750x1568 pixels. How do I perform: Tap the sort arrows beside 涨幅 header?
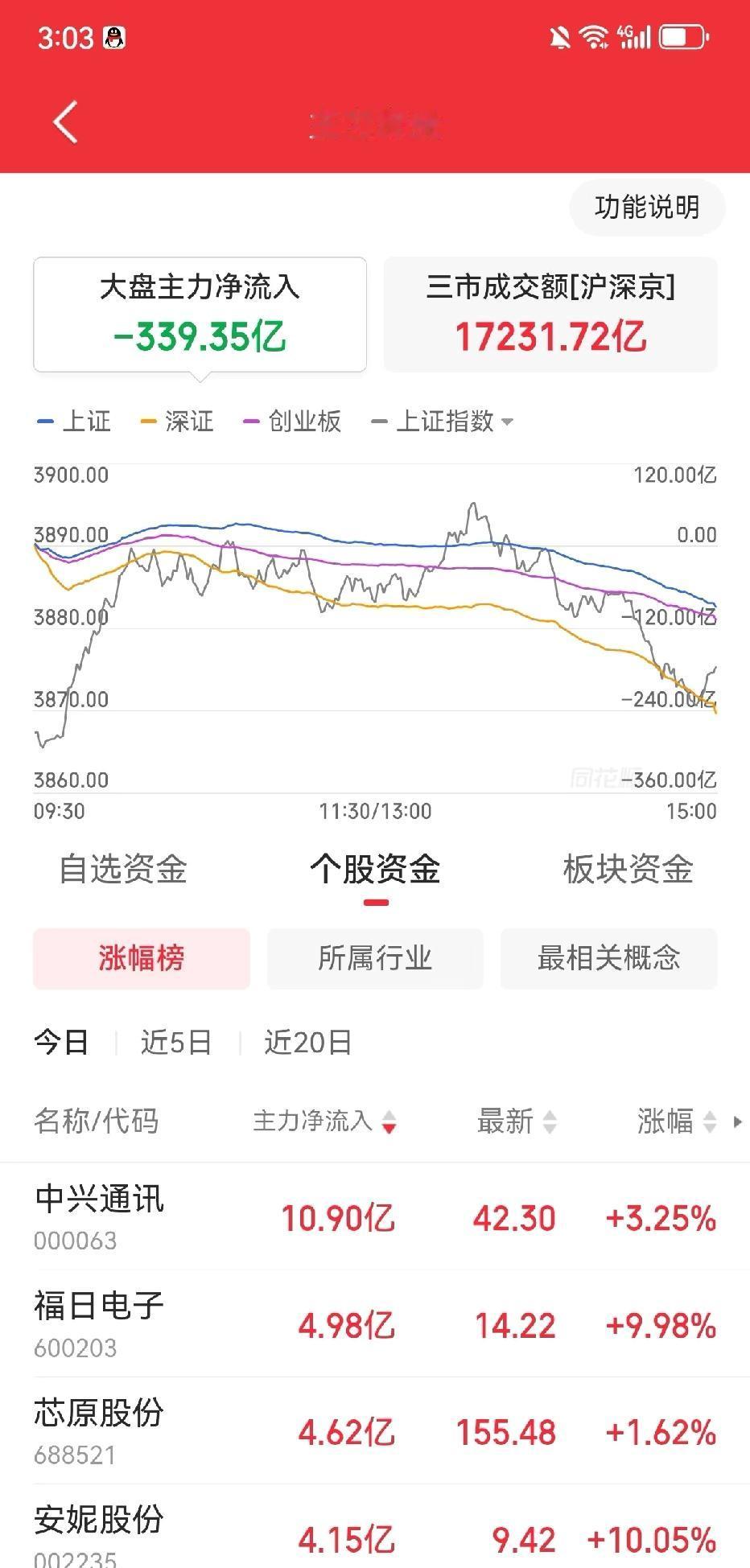pos(709,1121)
